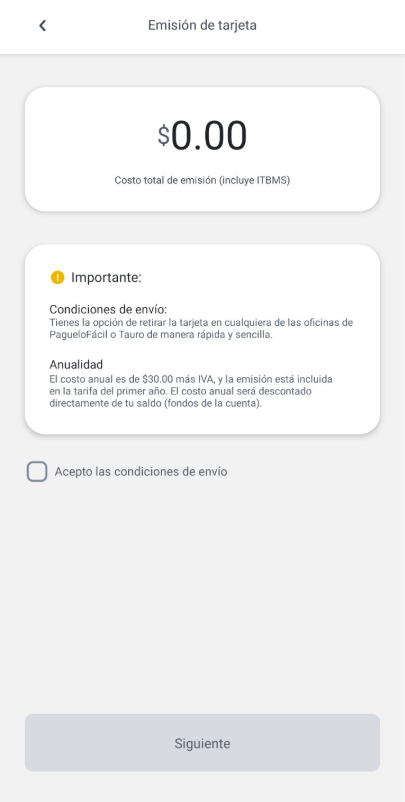Viewport: 405px width, 802px height.
Task: Go back using the top-left arrow
Action: coord(42,26)
